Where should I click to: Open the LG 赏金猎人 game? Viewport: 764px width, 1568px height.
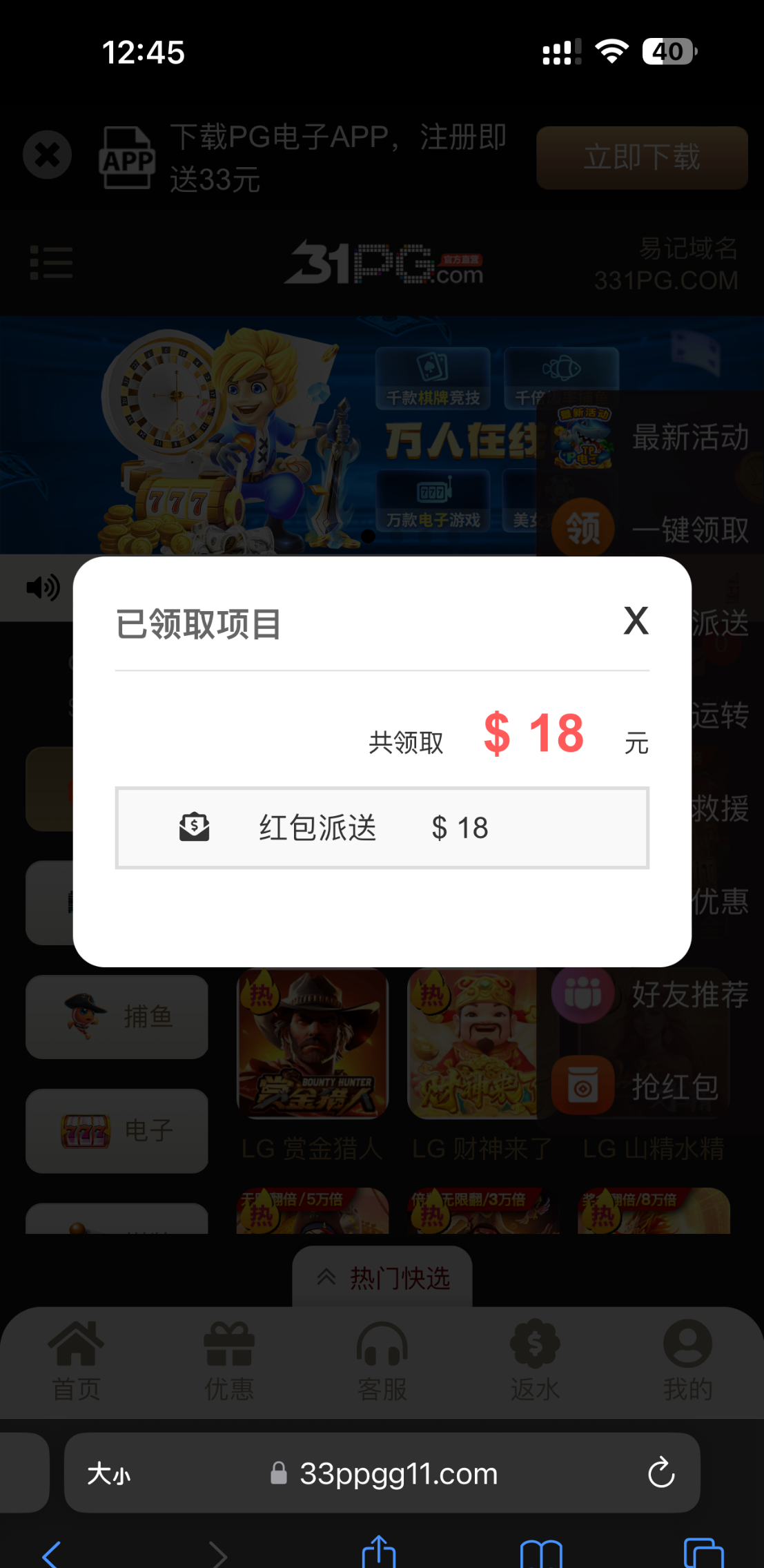(312, 1044)
